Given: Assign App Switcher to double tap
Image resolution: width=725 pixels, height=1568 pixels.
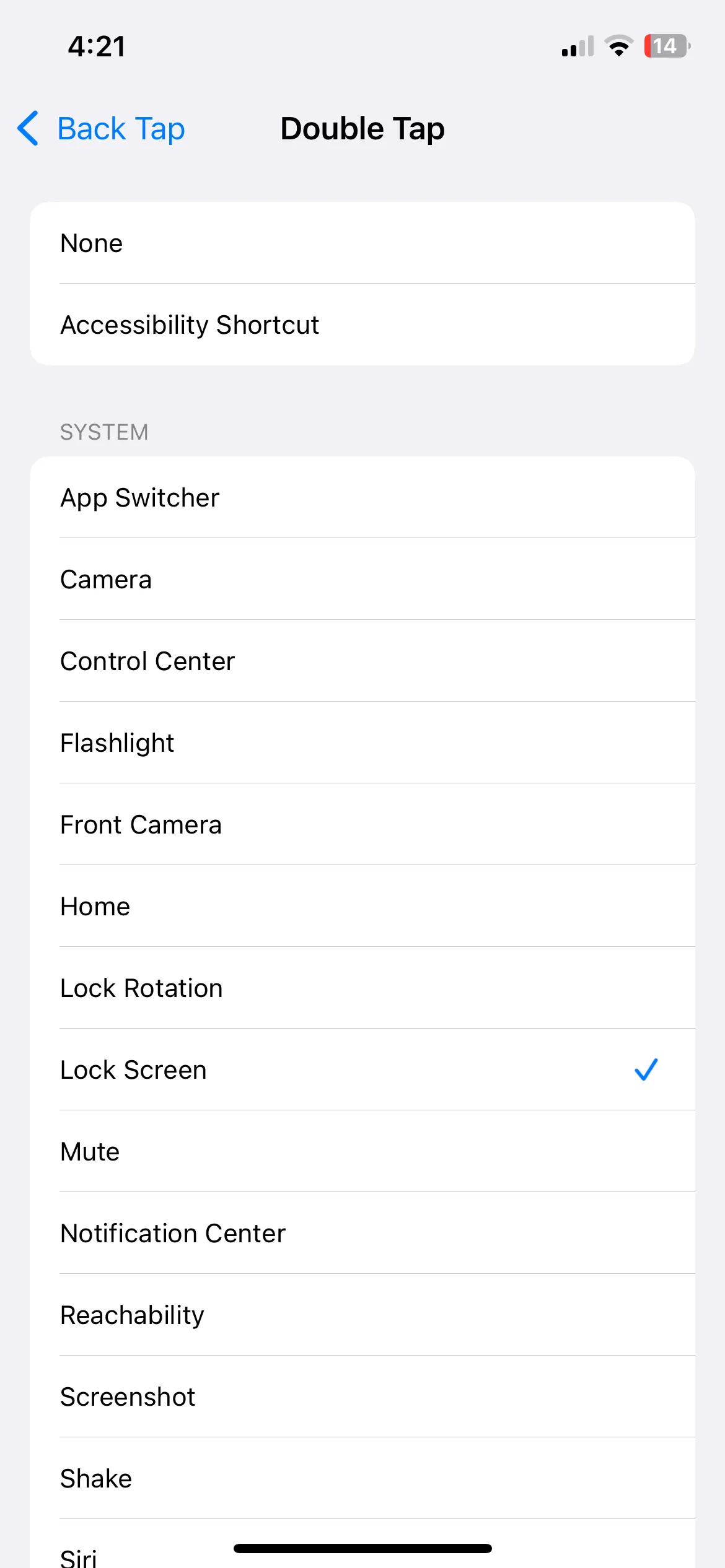Looking at the screenshot, I should click(362, 497).
